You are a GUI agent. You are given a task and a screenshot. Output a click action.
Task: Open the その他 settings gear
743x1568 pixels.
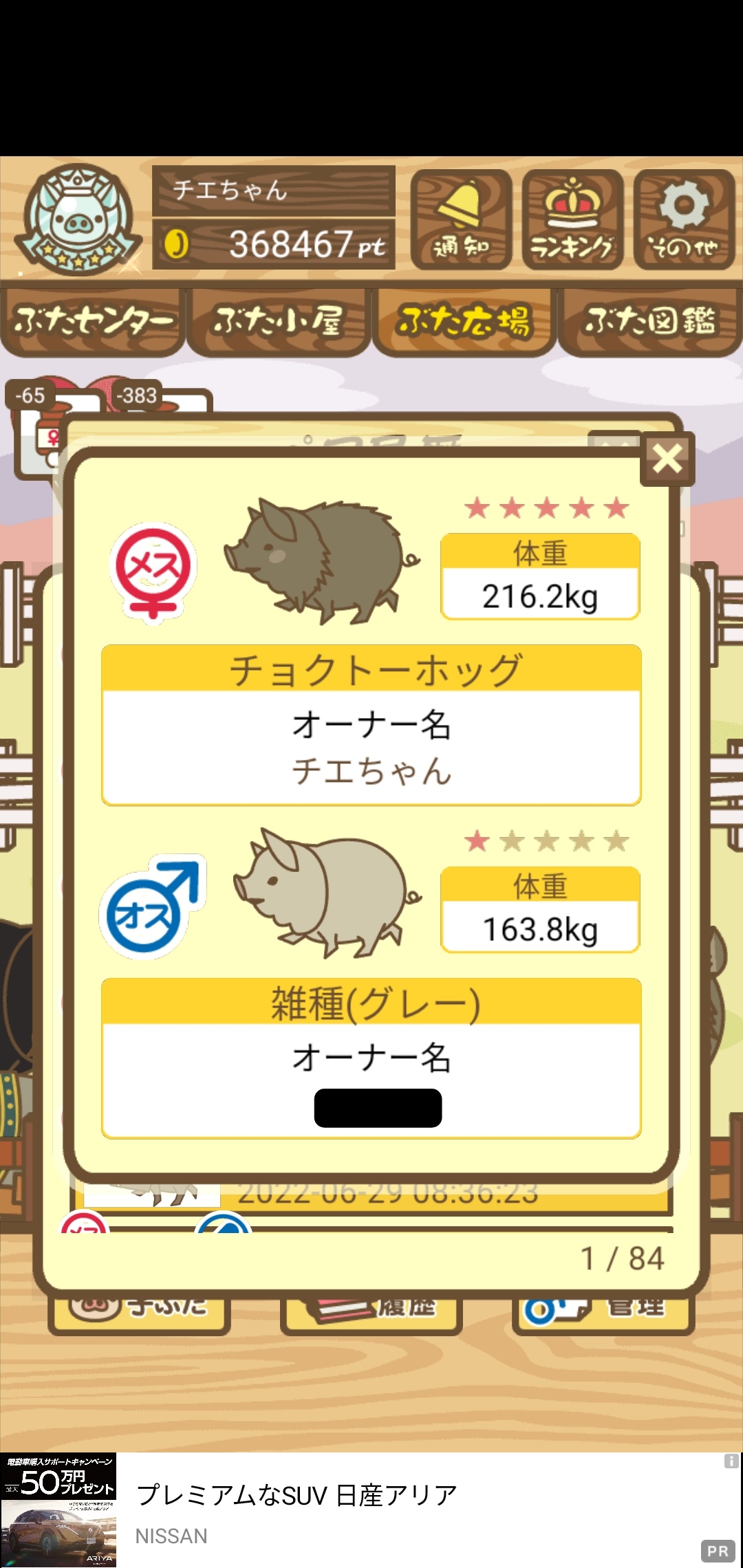point(684,219)
